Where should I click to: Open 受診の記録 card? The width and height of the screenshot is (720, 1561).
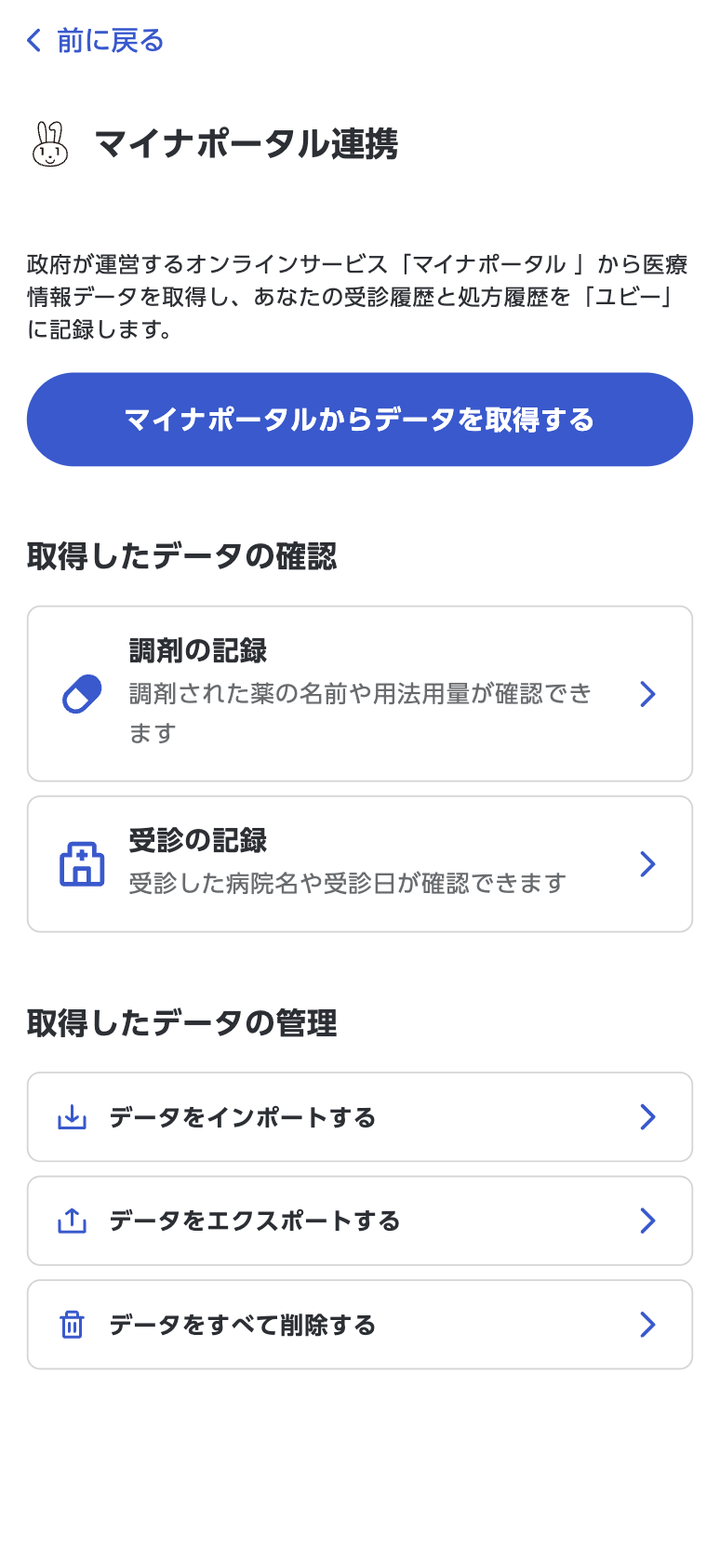click(360, 864)
